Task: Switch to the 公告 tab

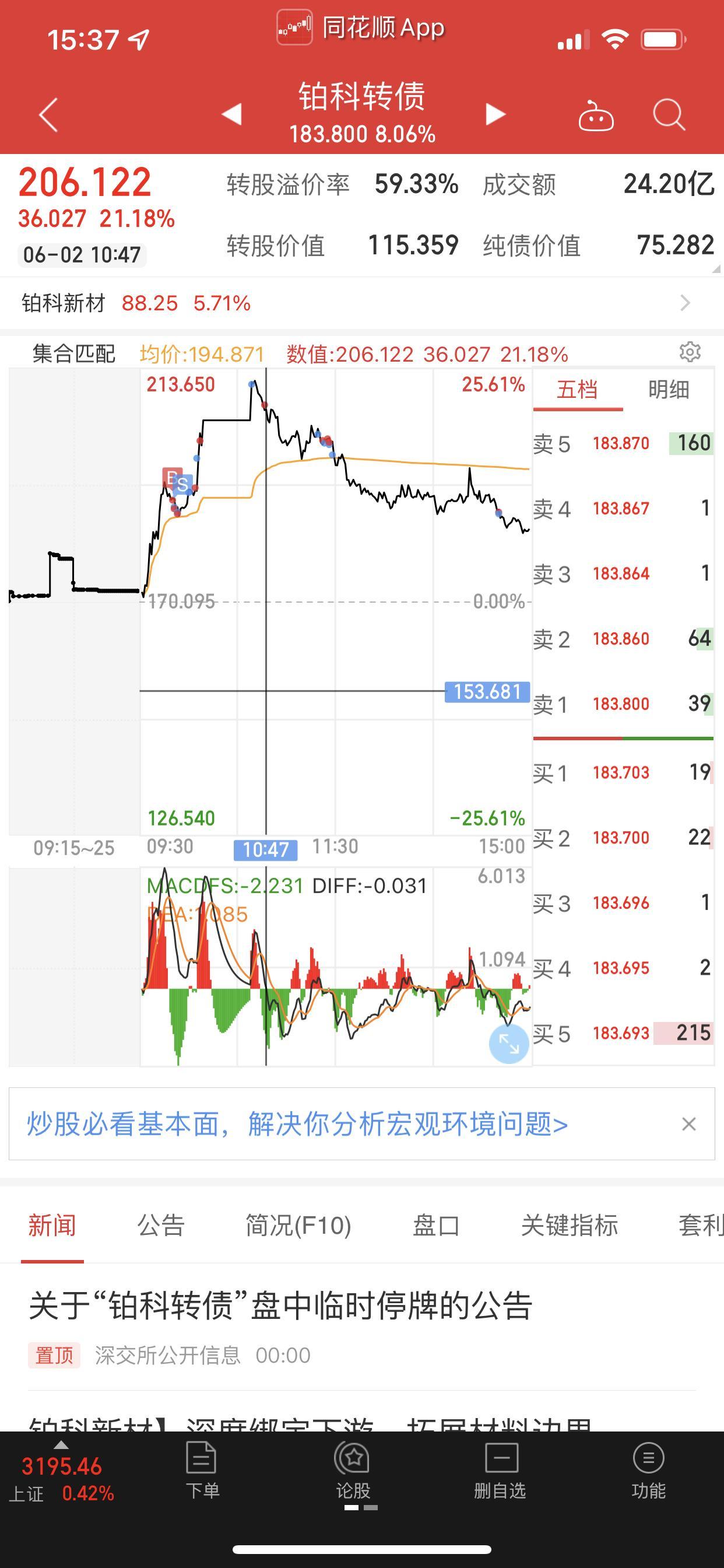Action: 161,1226
